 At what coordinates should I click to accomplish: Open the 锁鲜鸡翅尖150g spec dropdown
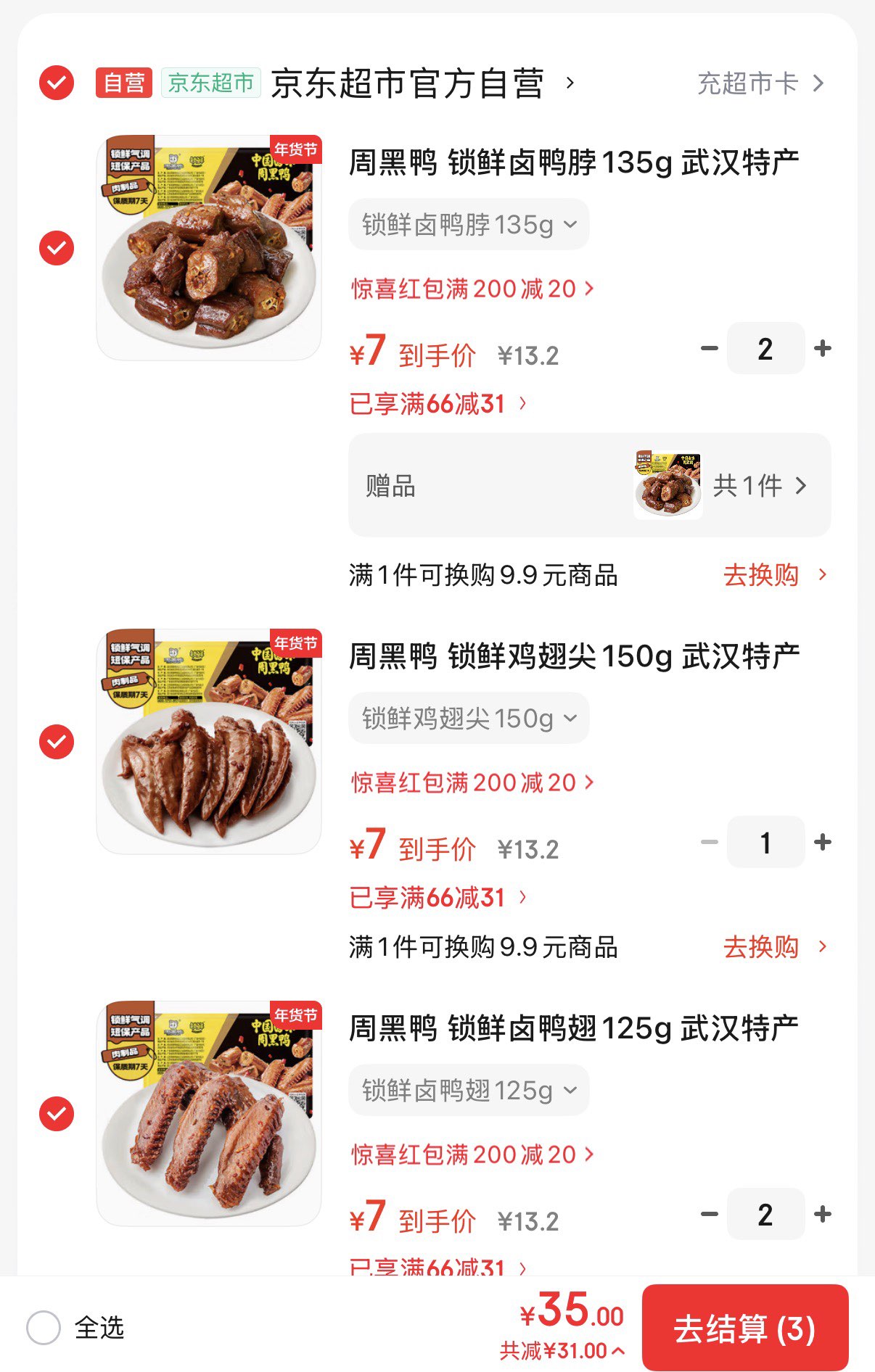pos(469,719)
